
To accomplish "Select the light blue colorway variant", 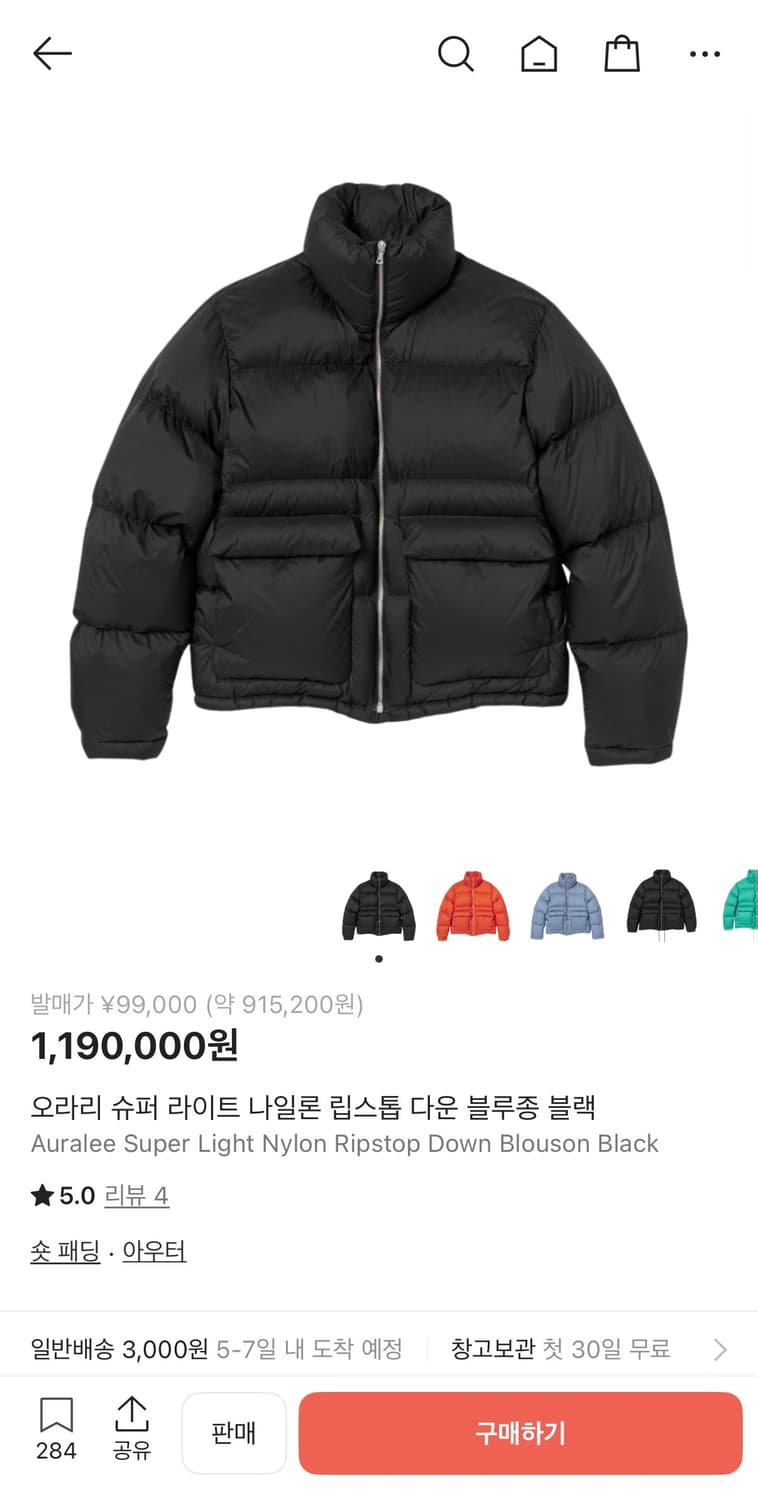I will pos(567,906).
